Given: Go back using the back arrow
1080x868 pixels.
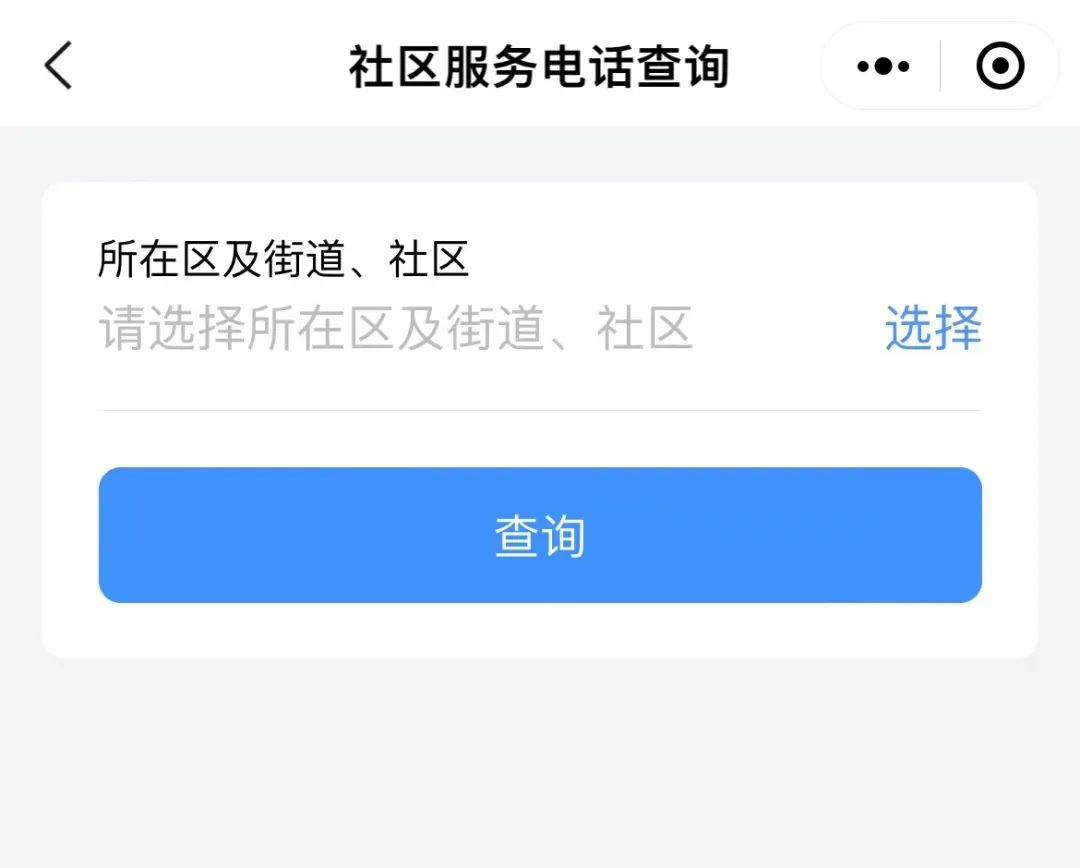Looking at the screenshot, I should pyautogui.click(x=58, y=66).
